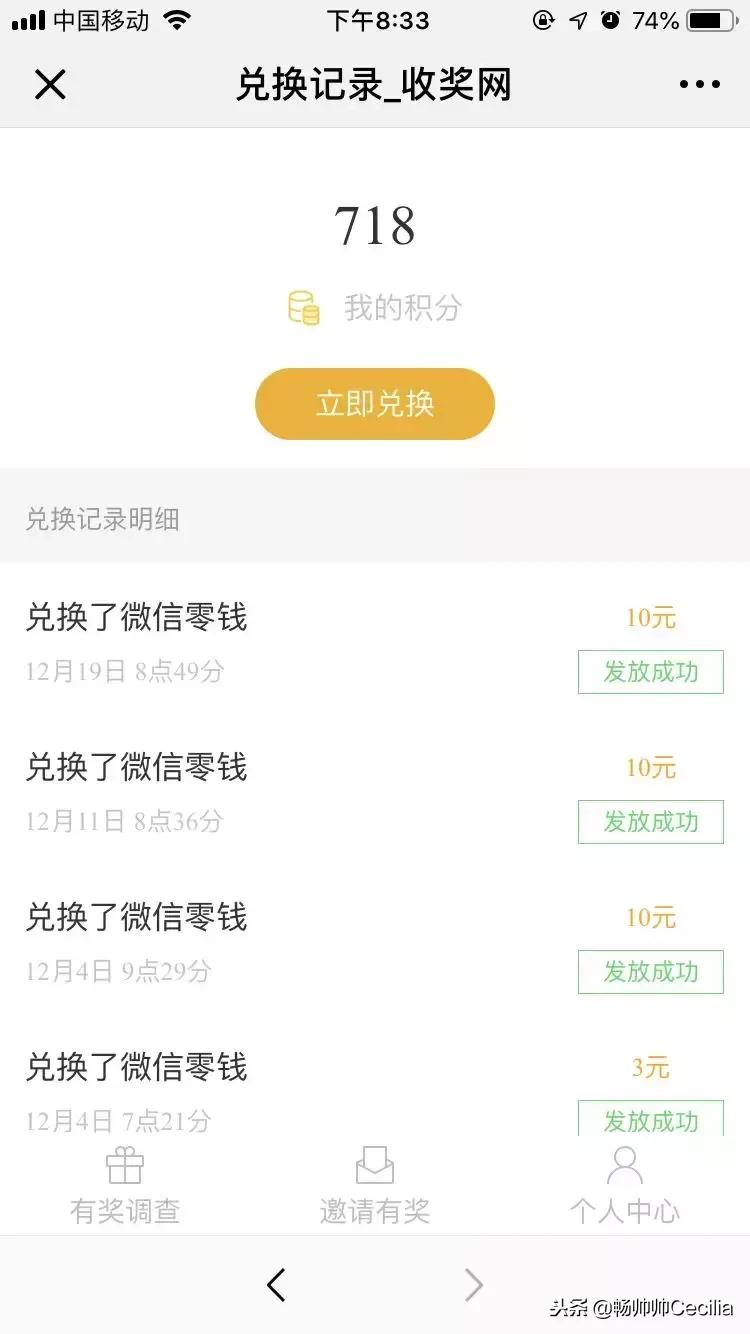Screen dimensions: 750x1334
Task: Tap the envelope icon above 邀请有奖
Action: click(374, 1166)
